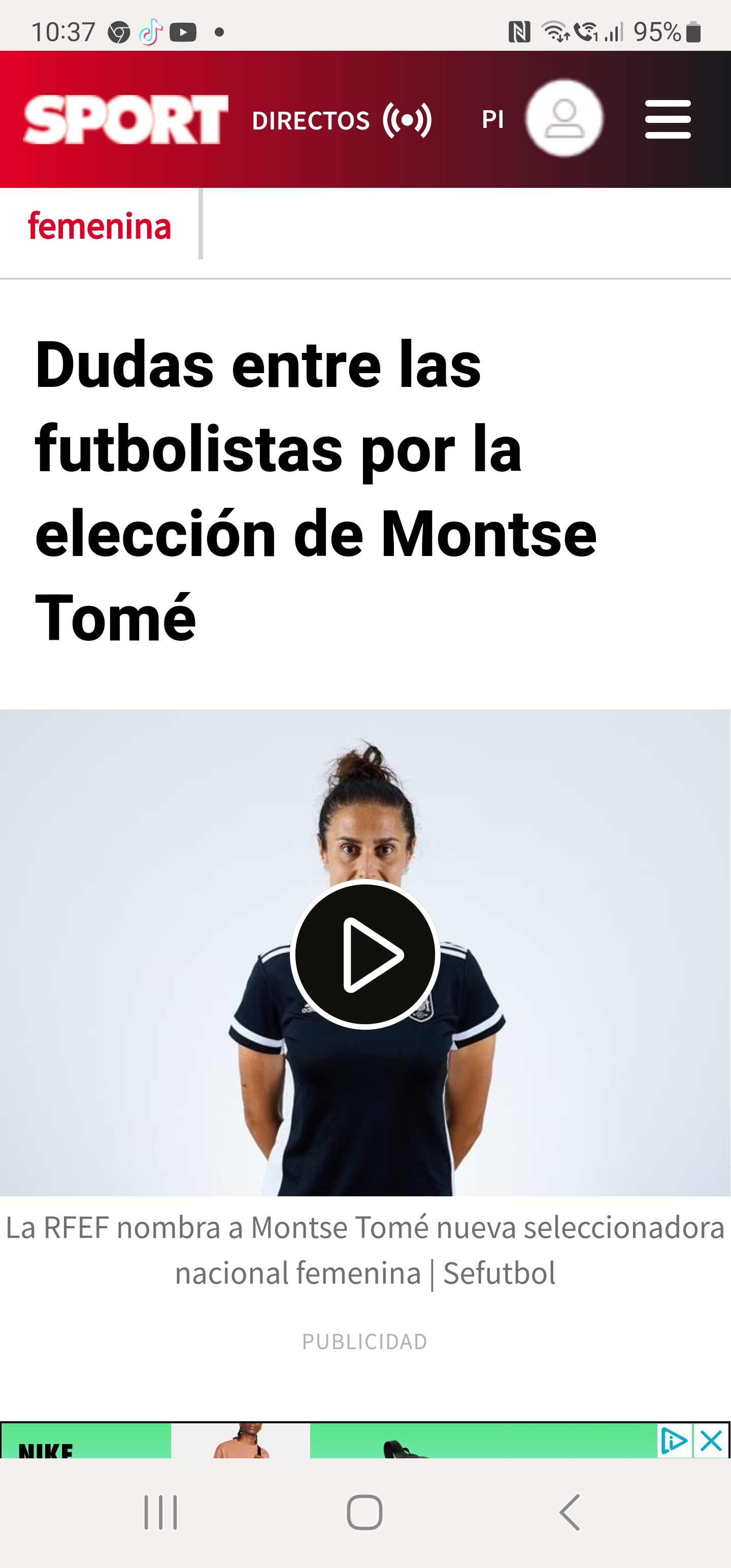Open the user profile icon
Viewport: 731px width, 1568px height.
pyautogui.click(x=564, y=118)
